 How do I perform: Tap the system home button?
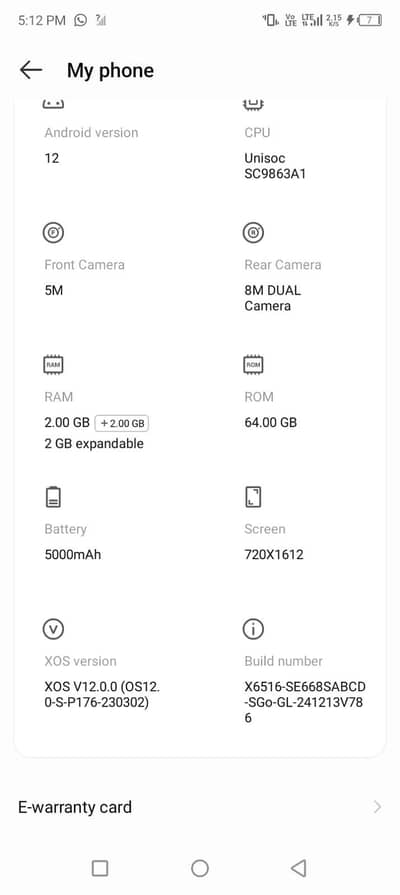point(200,868)
